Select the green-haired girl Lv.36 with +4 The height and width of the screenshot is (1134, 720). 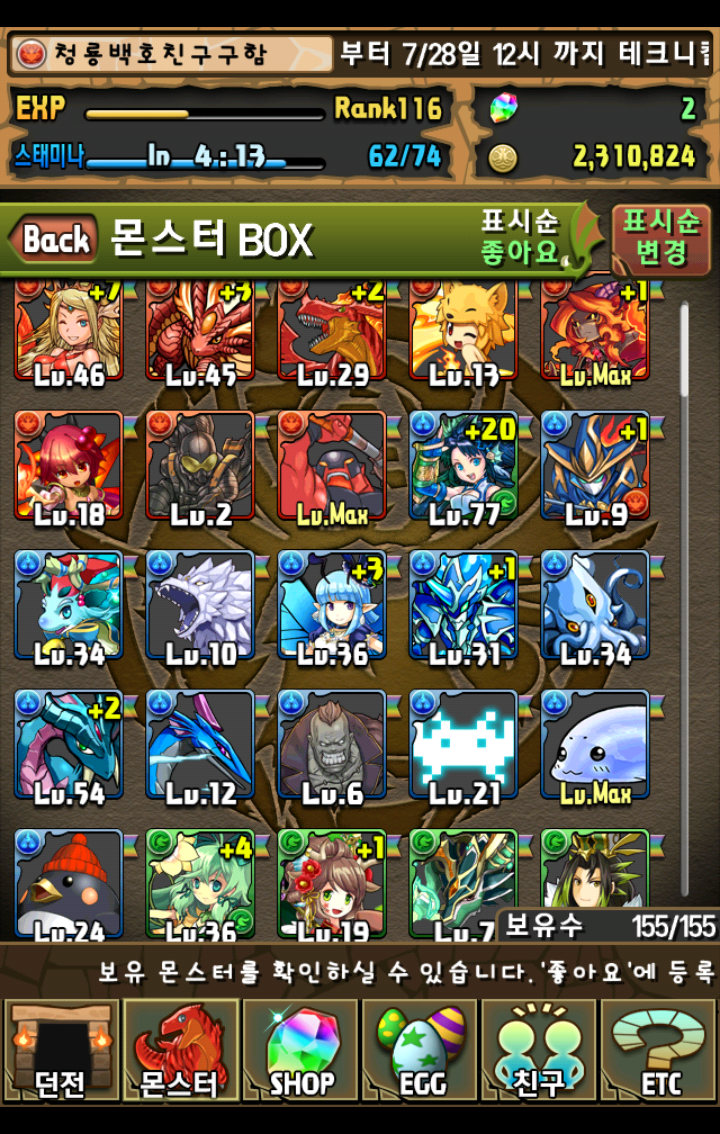[200, 883]
